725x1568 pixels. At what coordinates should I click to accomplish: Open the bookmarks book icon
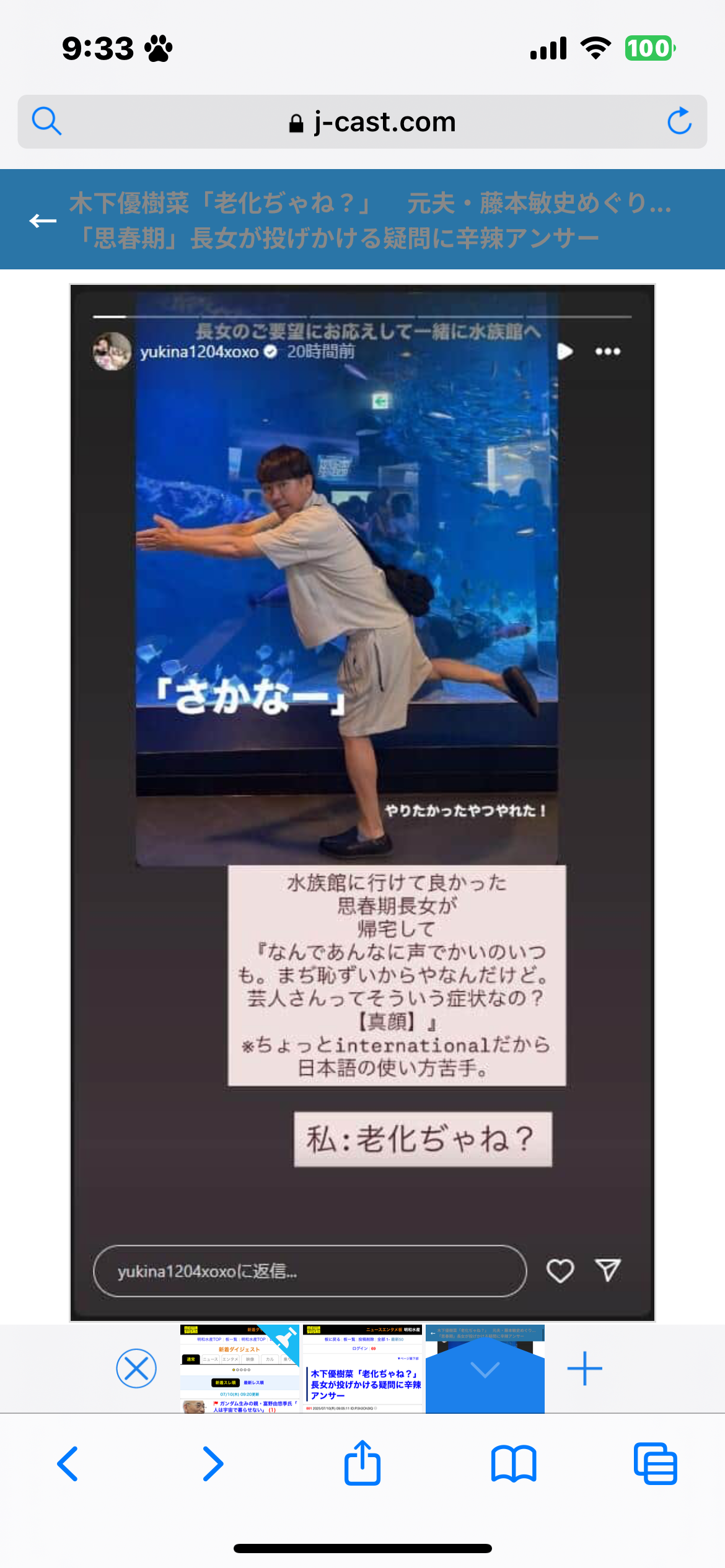point(514,1464)
